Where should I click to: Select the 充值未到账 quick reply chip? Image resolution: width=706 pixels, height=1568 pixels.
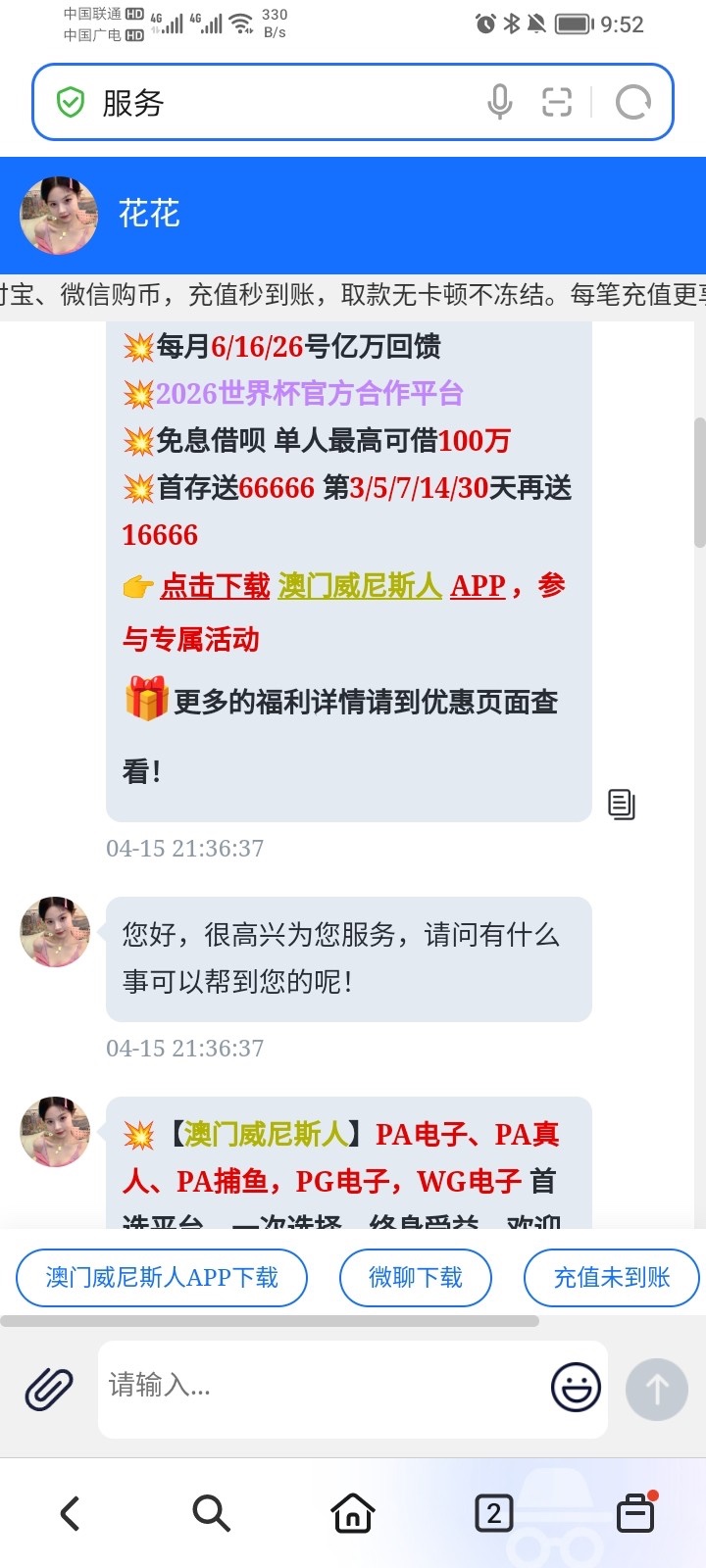point(612,1277)
